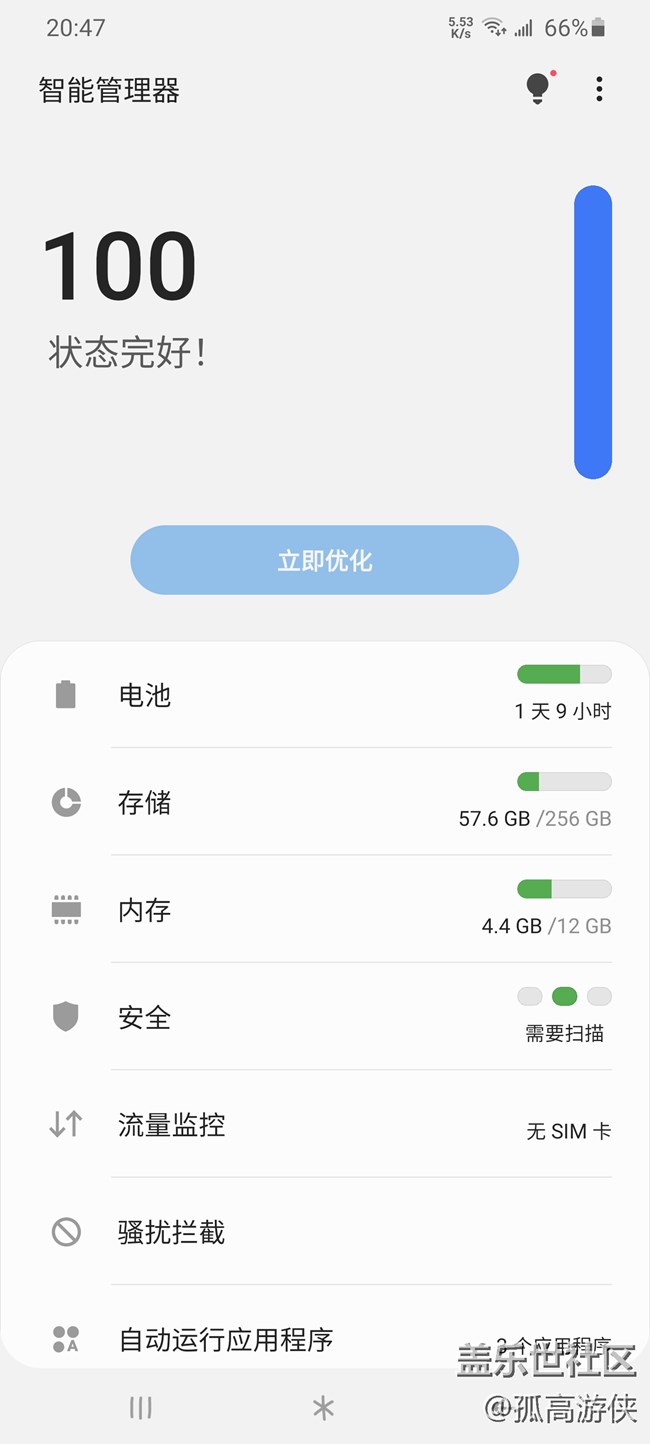This screenshot has width=650, height=1444.
Task: Tap the recent apps navigation button
Action: coord(141,1408)
